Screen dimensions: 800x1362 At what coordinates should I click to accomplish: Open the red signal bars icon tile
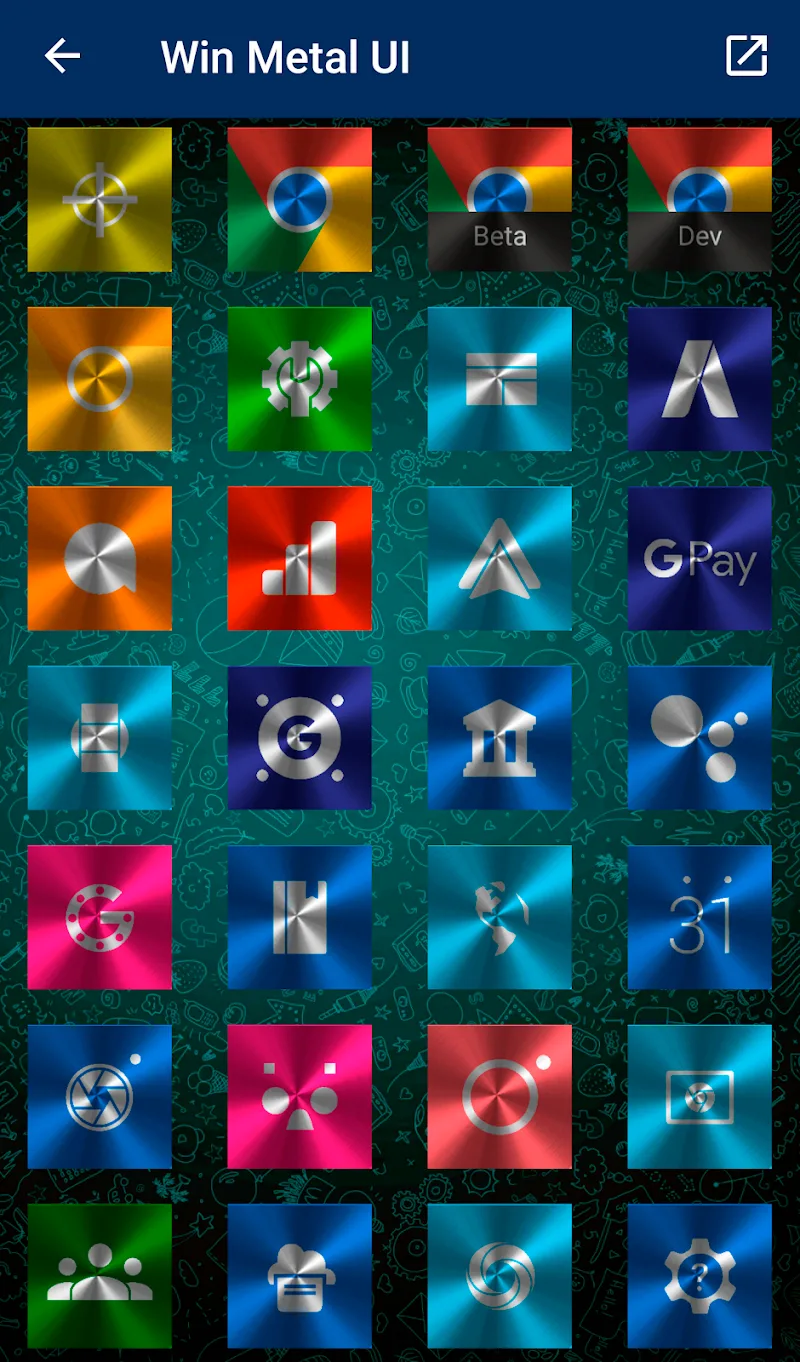pyautogui.click(x=299, y=558)
